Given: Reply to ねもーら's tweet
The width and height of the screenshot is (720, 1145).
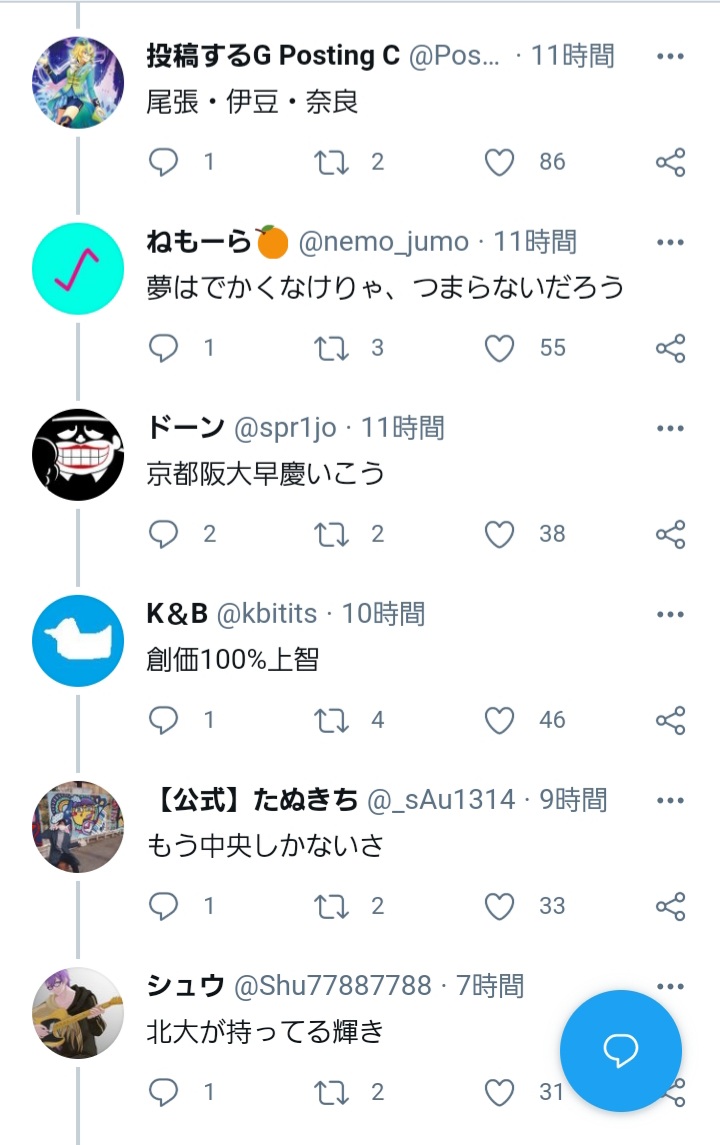Looking at the screenshot, I should tap(163, 348).
